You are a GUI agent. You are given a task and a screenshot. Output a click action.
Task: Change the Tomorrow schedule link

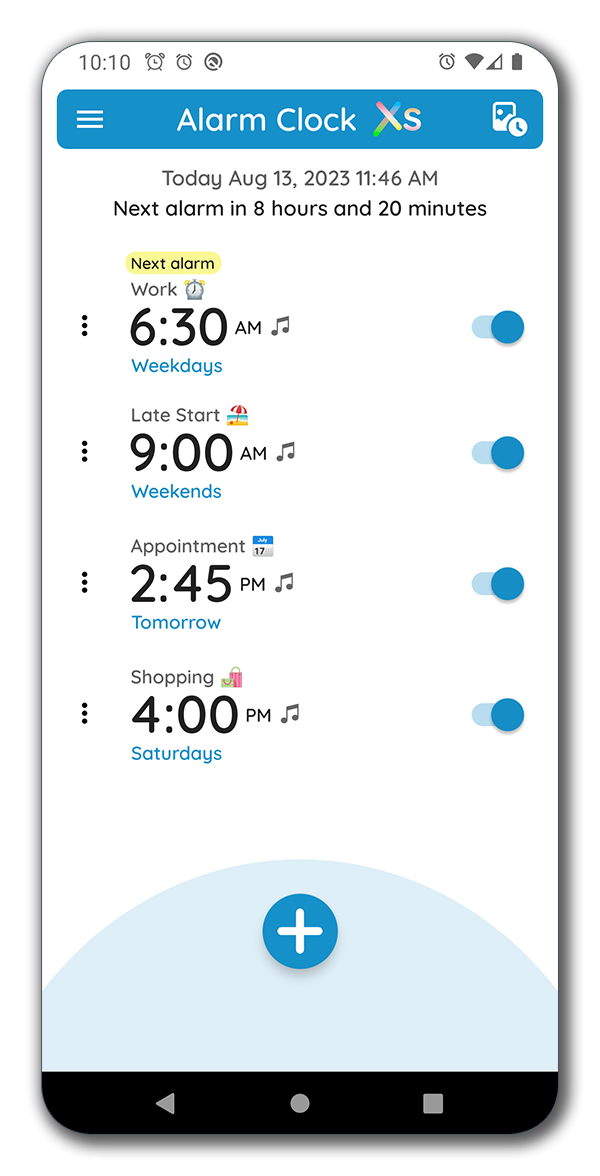pos(176,623)
